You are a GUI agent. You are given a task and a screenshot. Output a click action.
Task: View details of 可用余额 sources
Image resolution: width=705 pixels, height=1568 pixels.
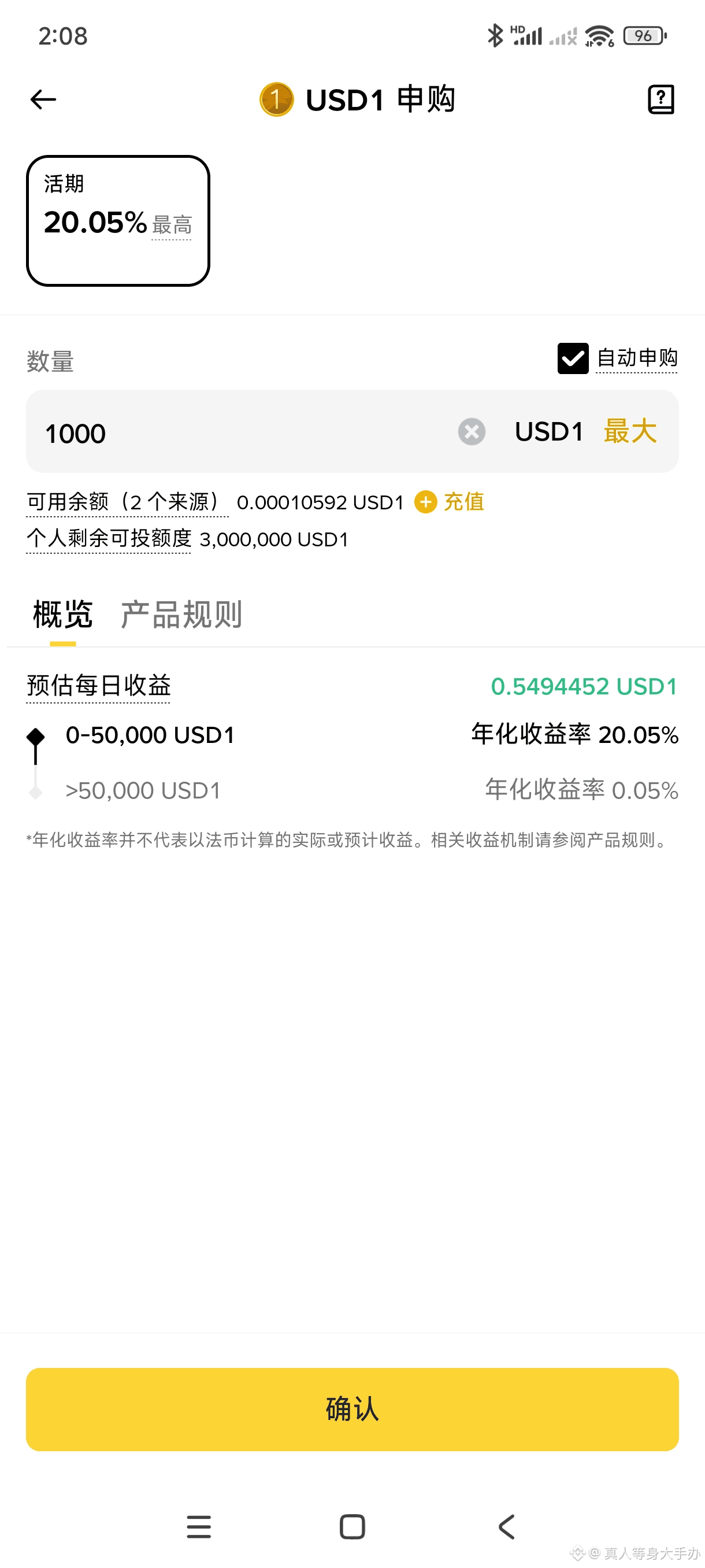127,502
